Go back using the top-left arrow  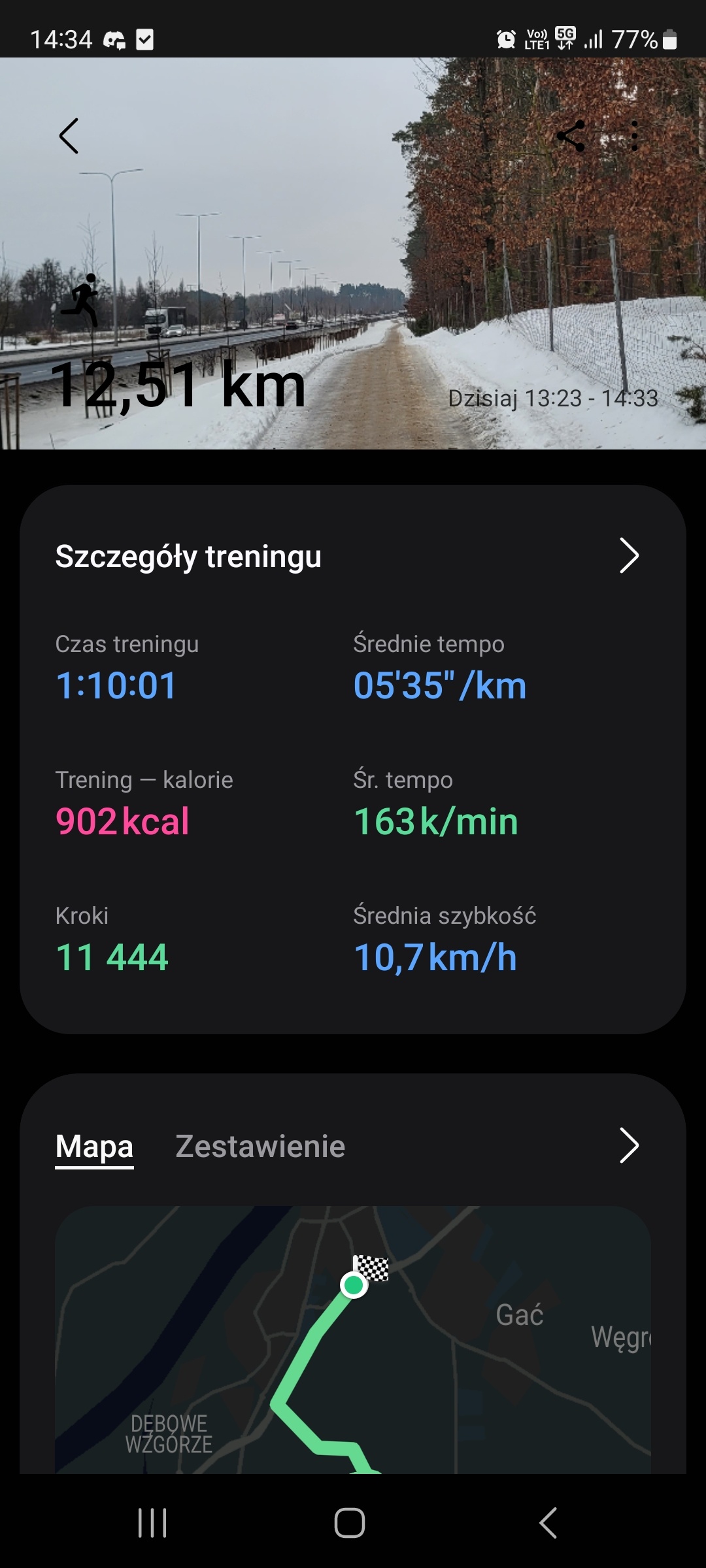point(69,136)
